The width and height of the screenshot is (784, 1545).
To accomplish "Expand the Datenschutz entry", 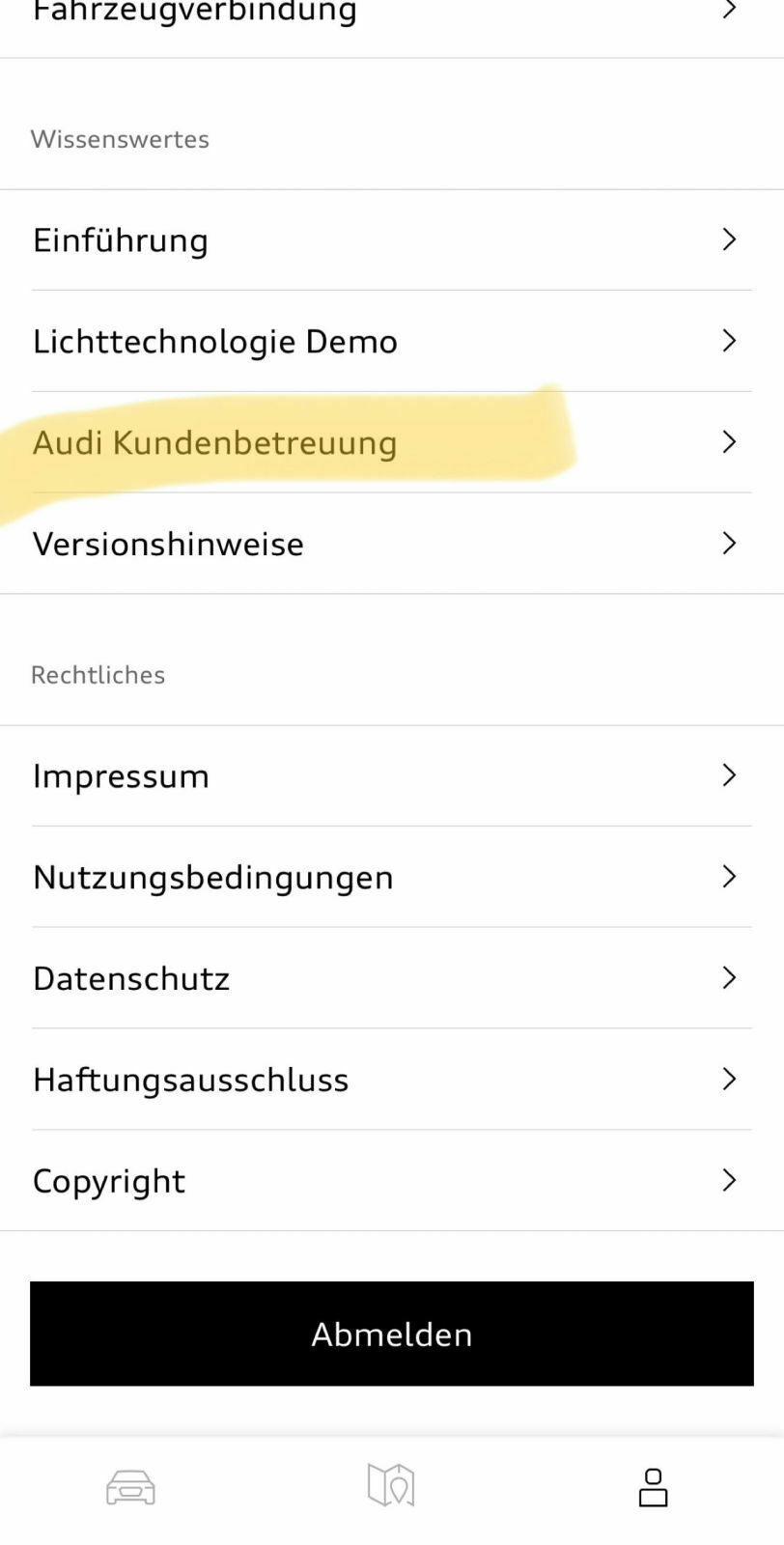I will 729,978.
